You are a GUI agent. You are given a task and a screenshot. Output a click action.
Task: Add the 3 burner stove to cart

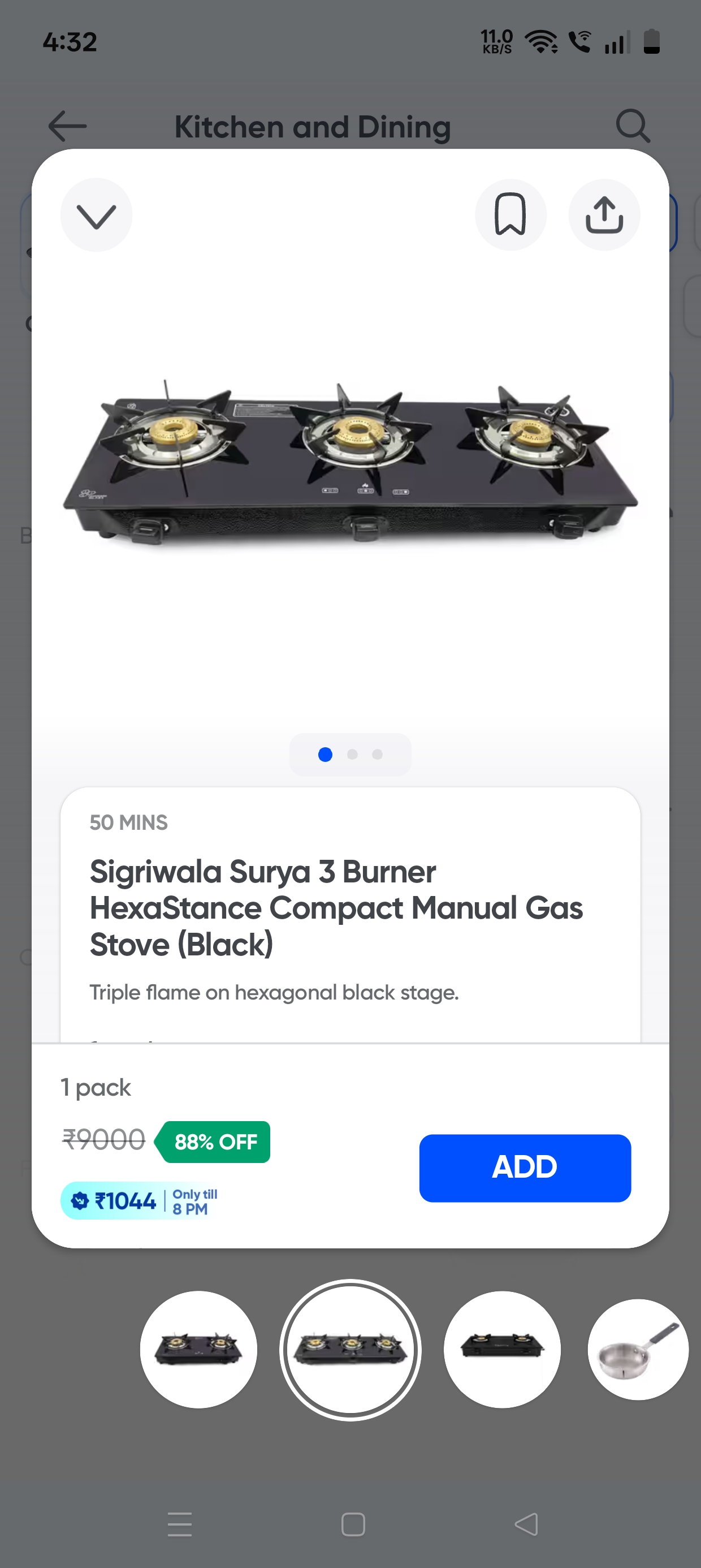525,1168
